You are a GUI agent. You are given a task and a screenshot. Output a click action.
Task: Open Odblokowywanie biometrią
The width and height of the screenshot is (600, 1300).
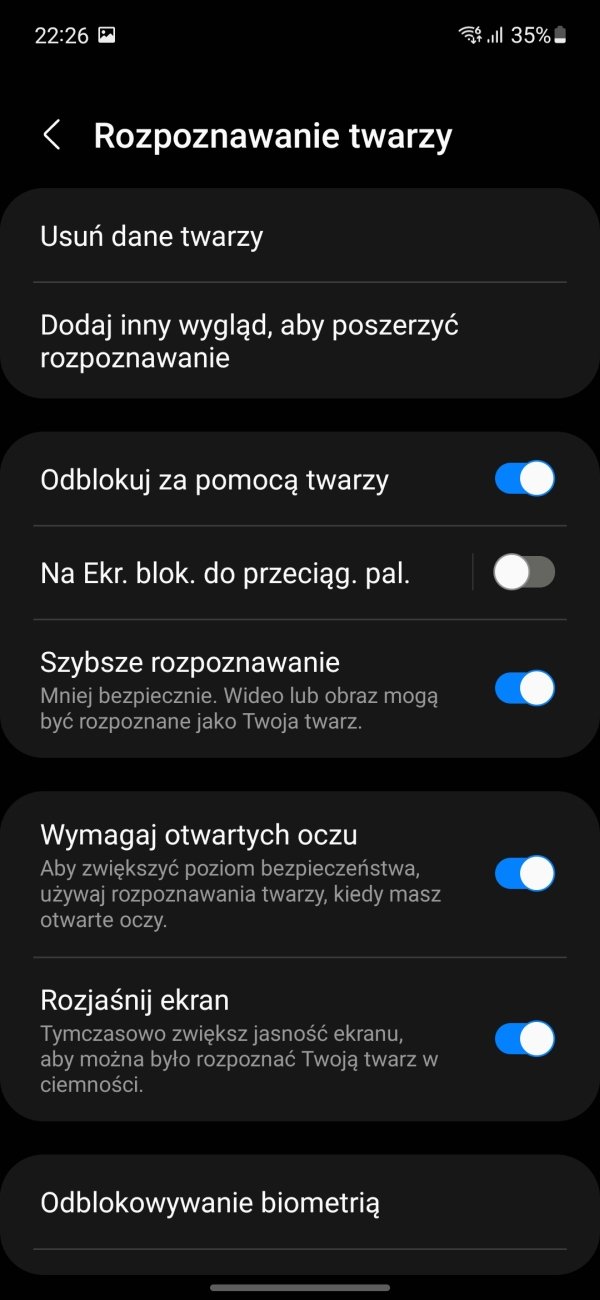pyautogui.click(x=300, y=1202)
